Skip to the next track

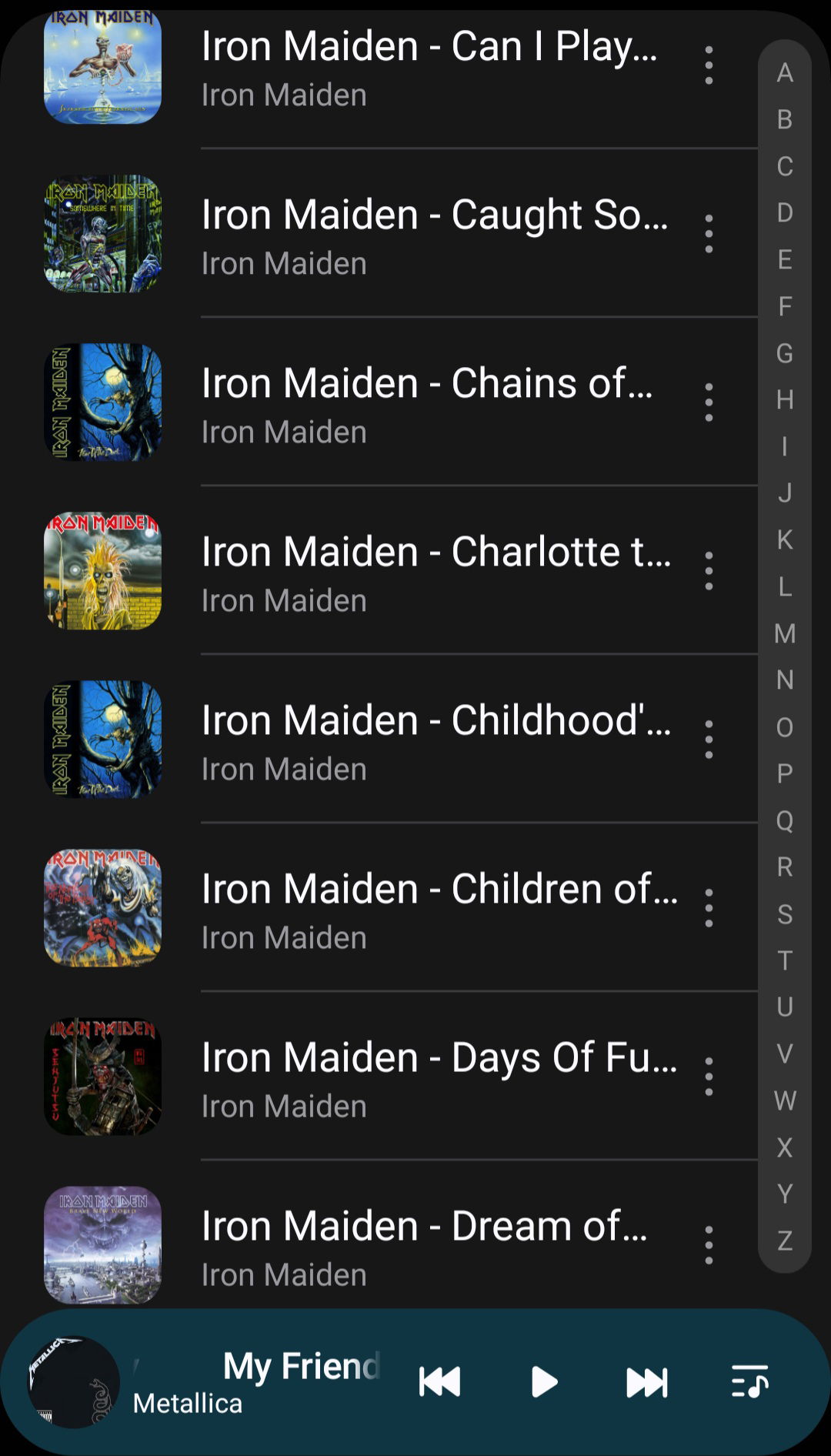(647, 1382)
